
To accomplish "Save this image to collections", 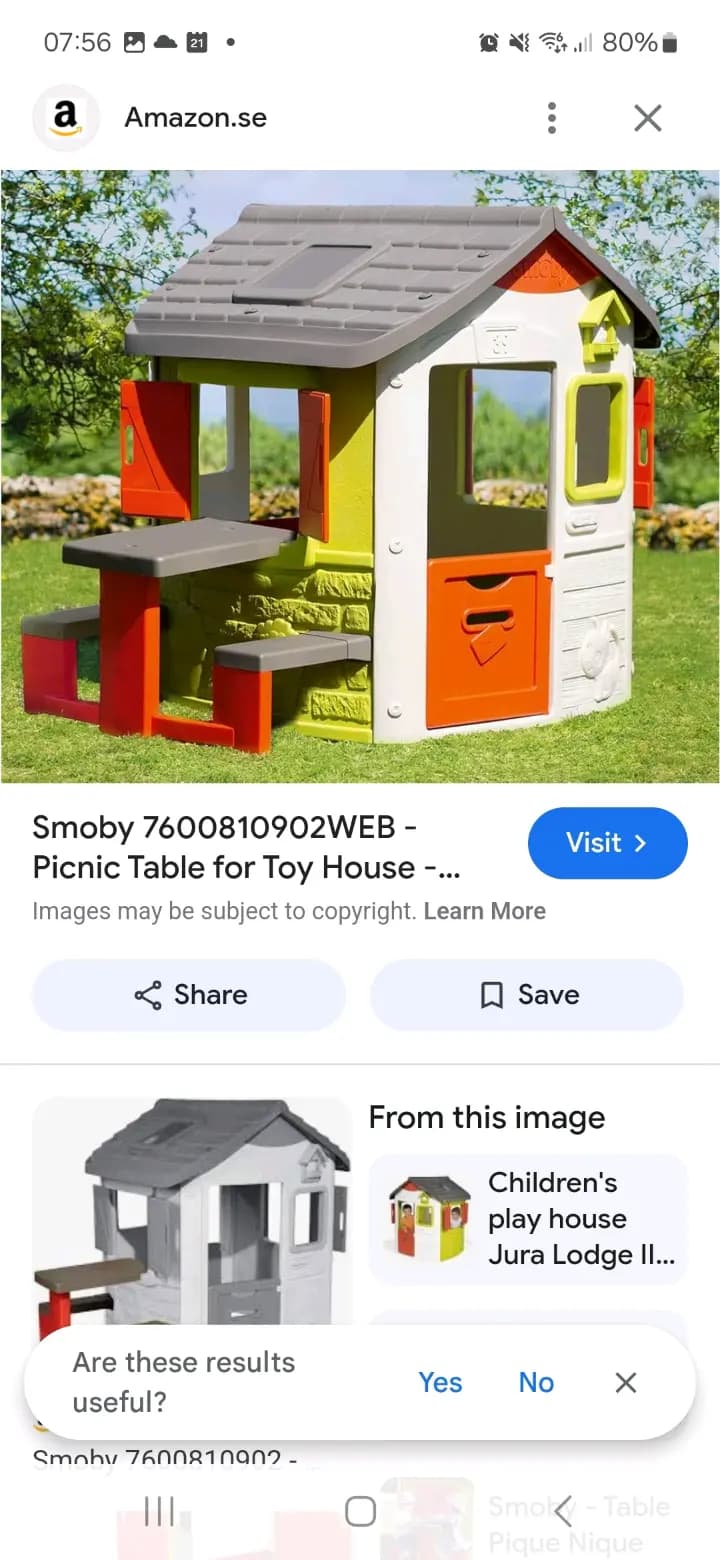I will coord(527,995).
